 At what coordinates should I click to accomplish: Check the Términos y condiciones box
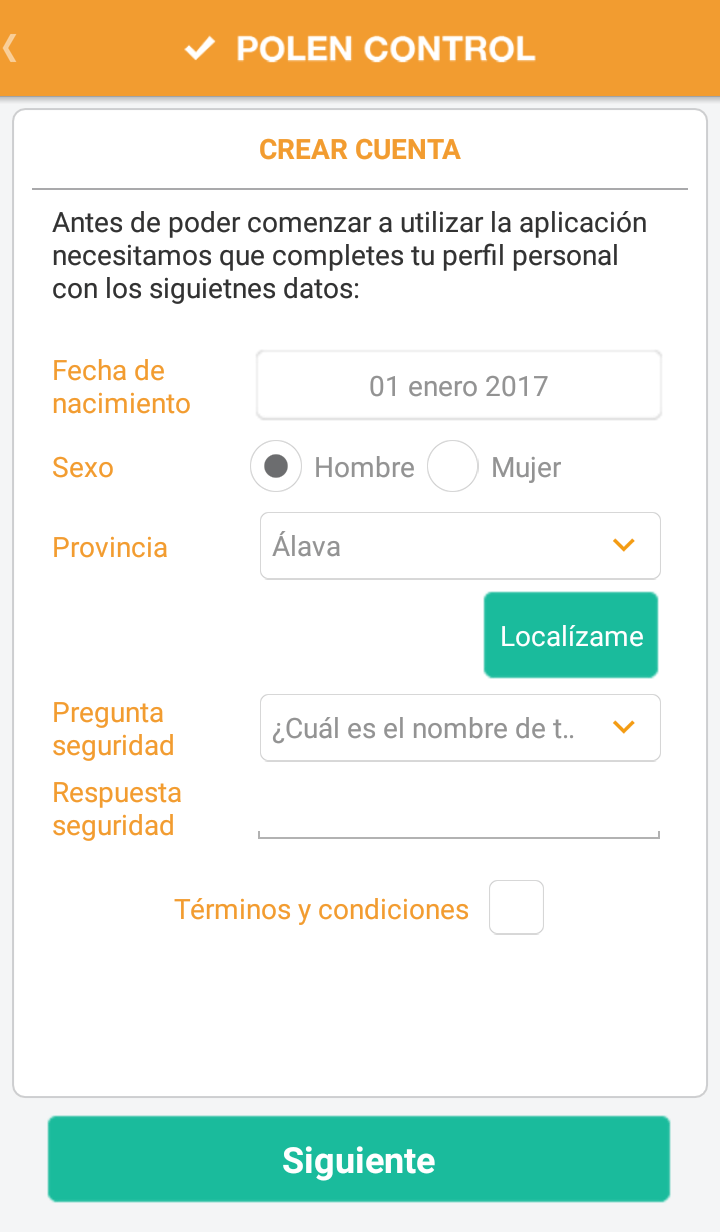pos(516,908)
